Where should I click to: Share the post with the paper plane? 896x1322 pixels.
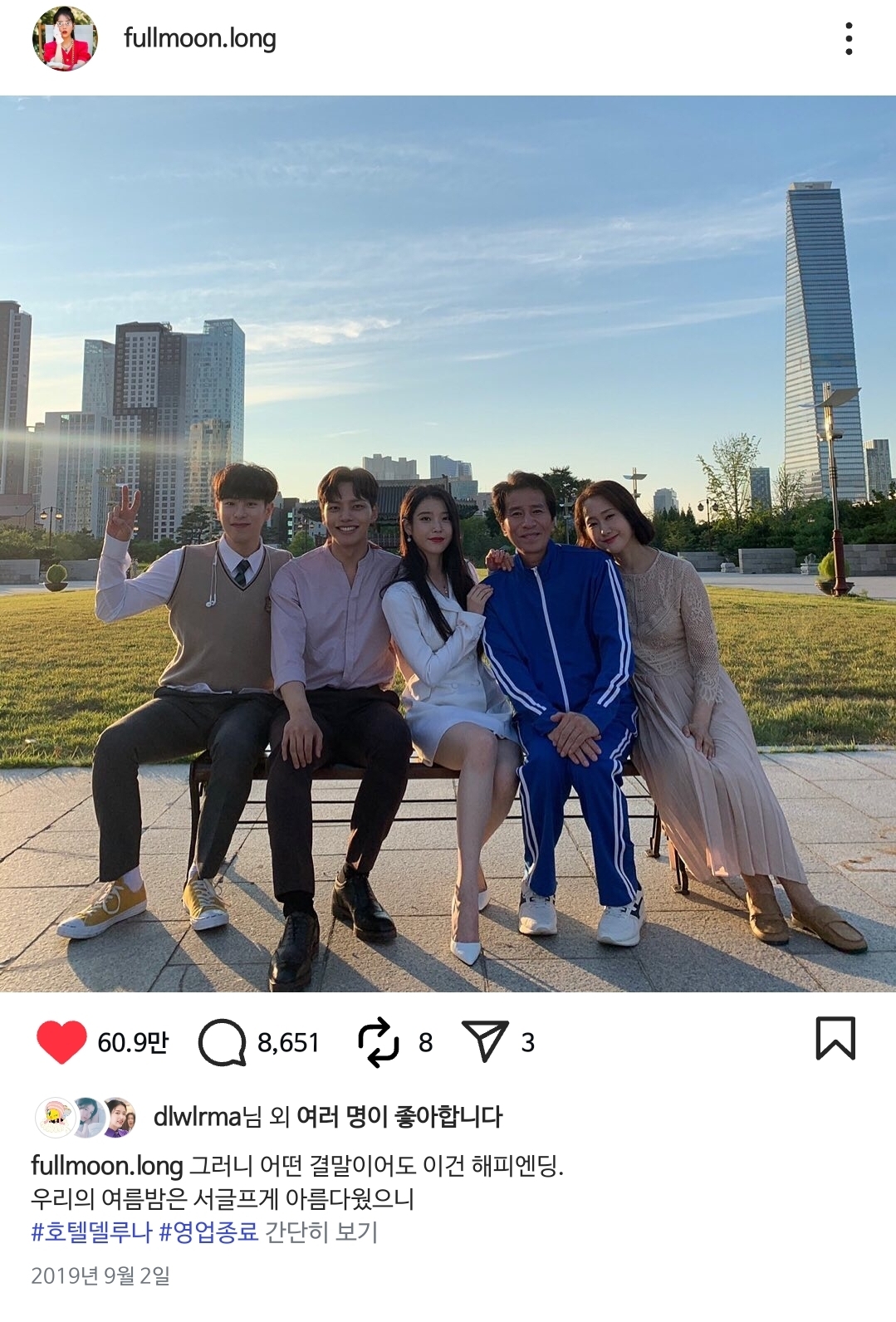tap(484, 1042)
